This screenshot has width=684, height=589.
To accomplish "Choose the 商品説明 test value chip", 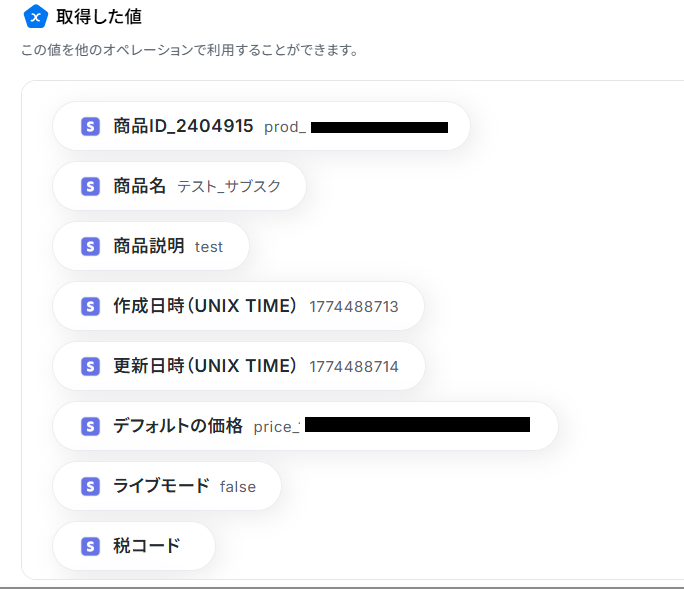I will (x=151, y=247).
